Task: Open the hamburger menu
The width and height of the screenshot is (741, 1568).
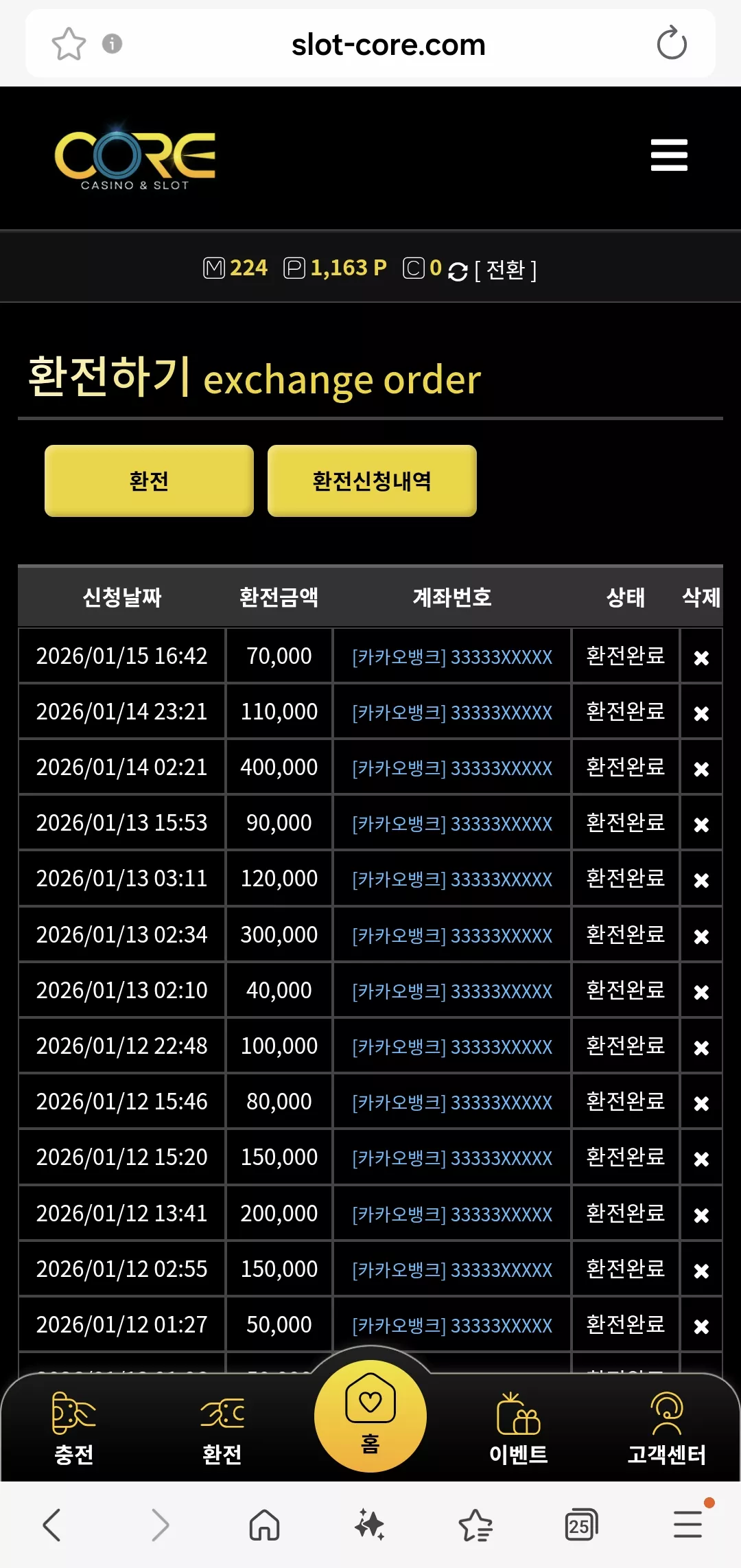Action: tap(669, 154)
